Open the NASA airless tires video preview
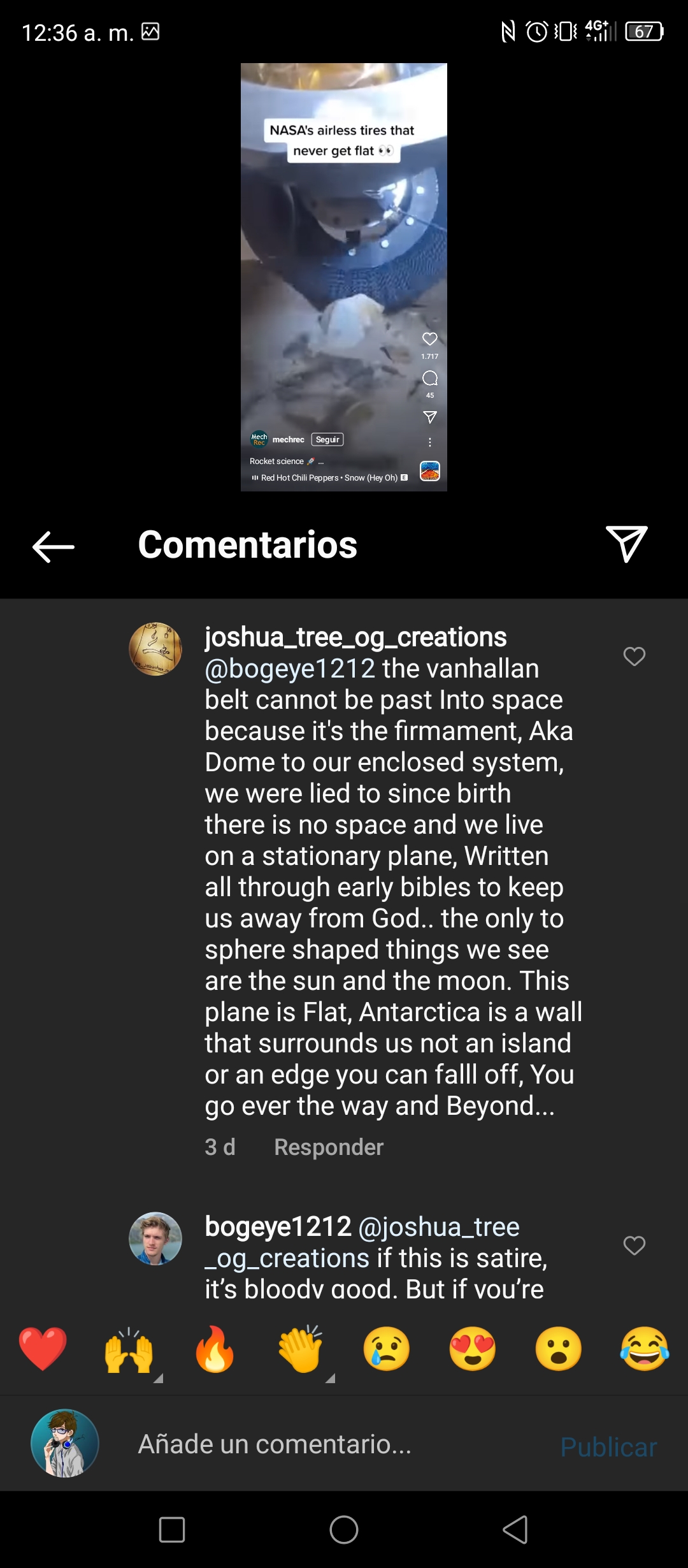The height and width of the screenshot is (1568, 688). [344, 277]
